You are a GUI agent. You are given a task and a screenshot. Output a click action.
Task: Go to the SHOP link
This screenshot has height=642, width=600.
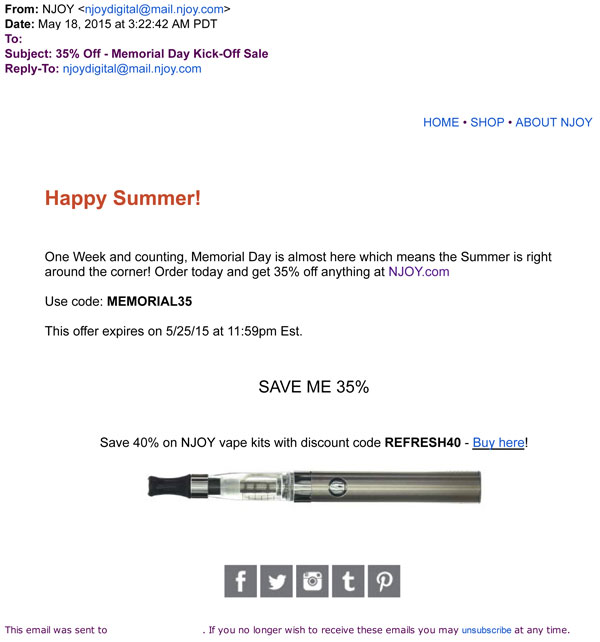click(487, 122)
